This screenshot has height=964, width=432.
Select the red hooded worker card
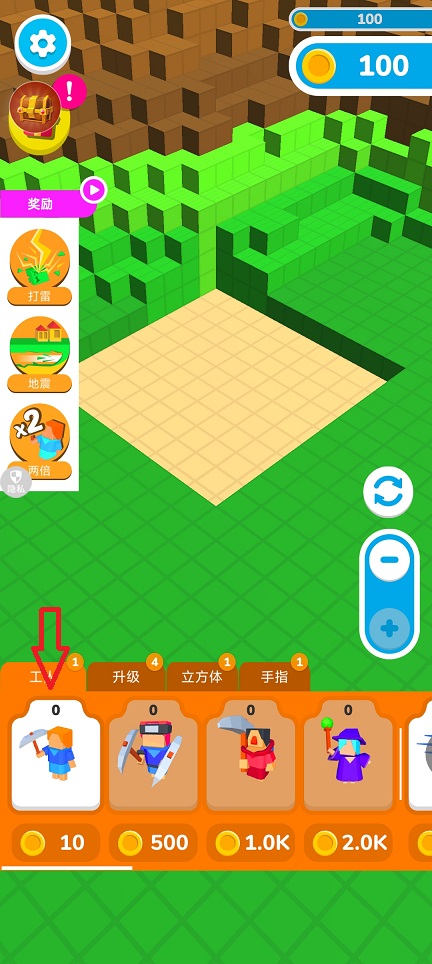[251, 755]
